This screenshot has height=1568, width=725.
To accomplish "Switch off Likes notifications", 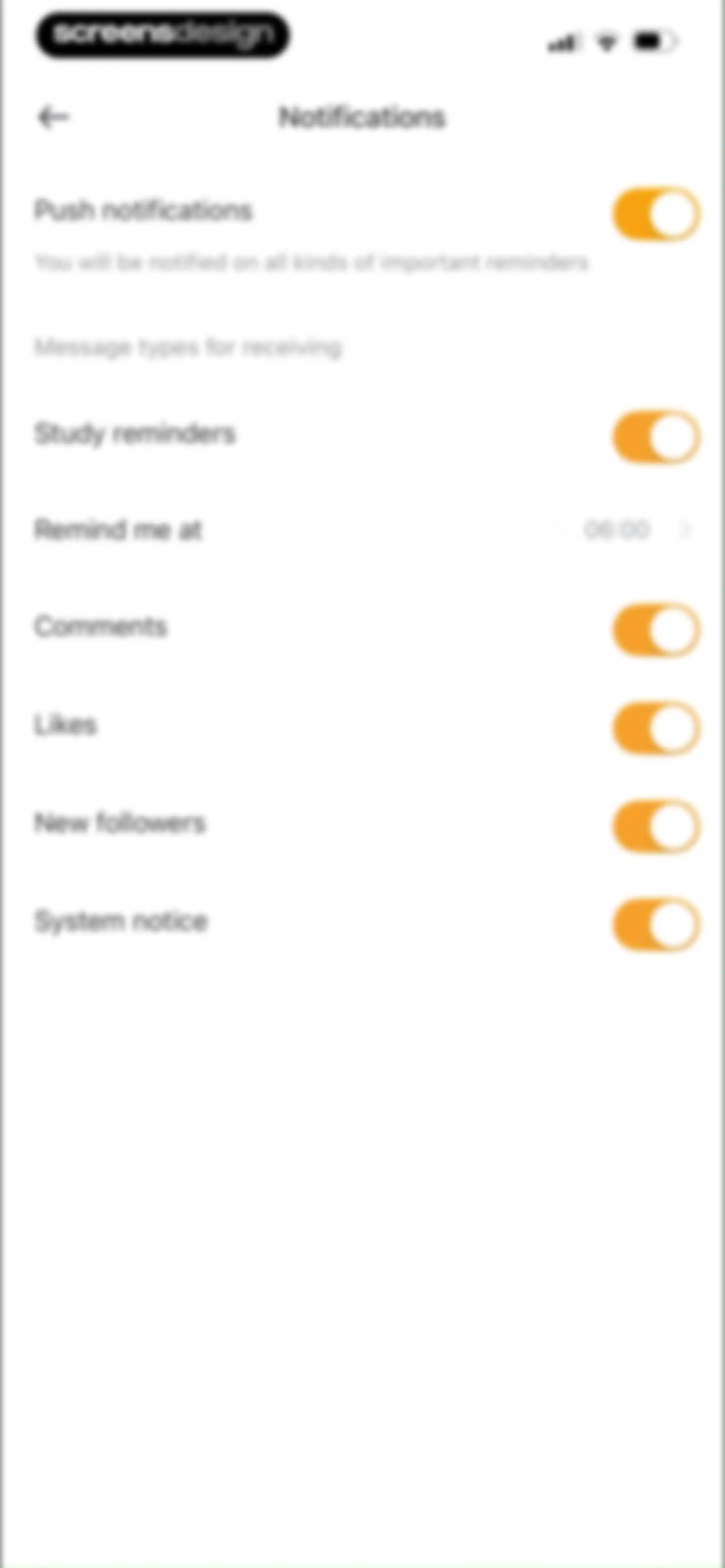I will tap(656, 728).
